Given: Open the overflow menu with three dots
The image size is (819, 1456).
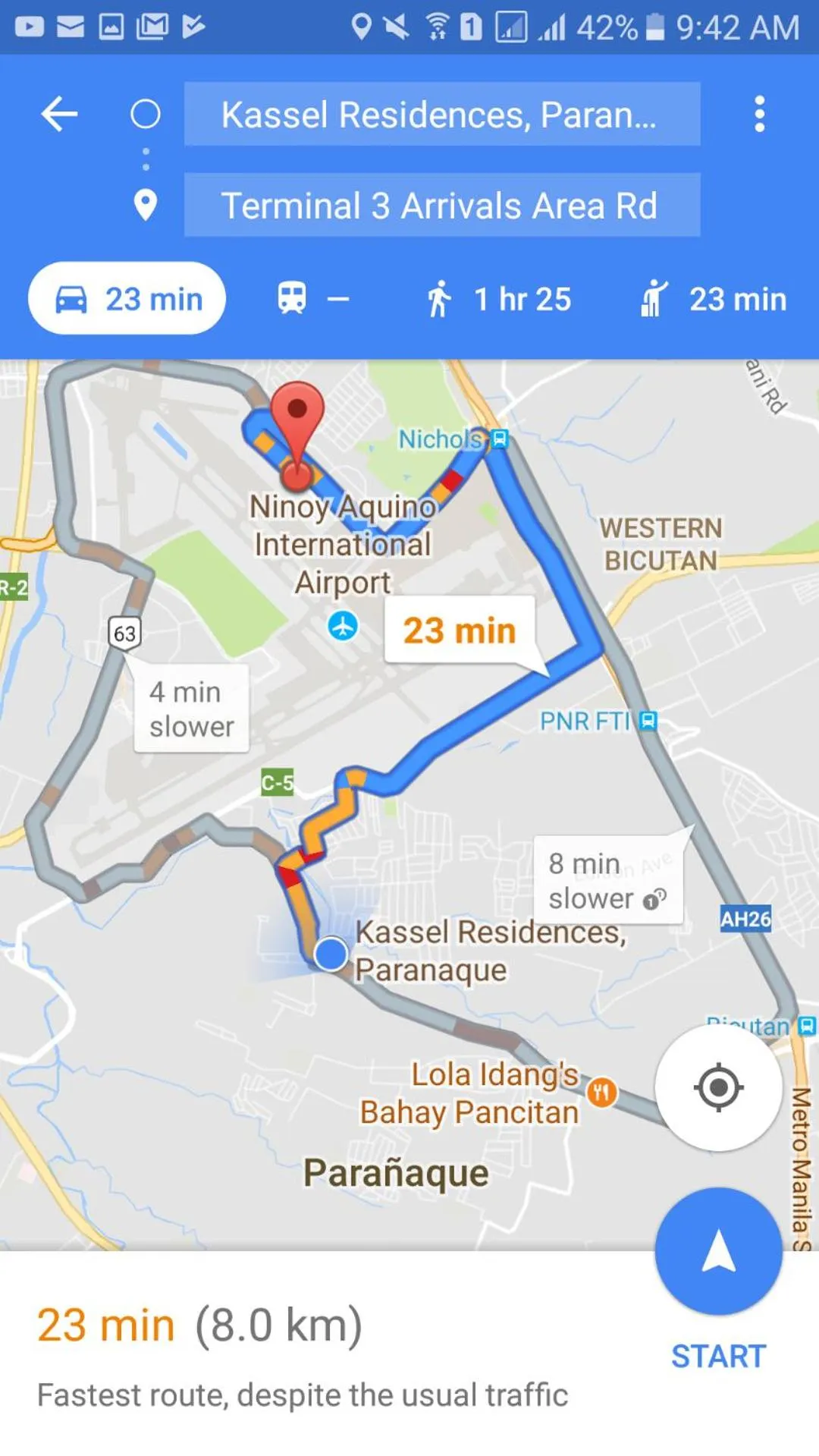Looking at the screenshot, I should (759, 115).
